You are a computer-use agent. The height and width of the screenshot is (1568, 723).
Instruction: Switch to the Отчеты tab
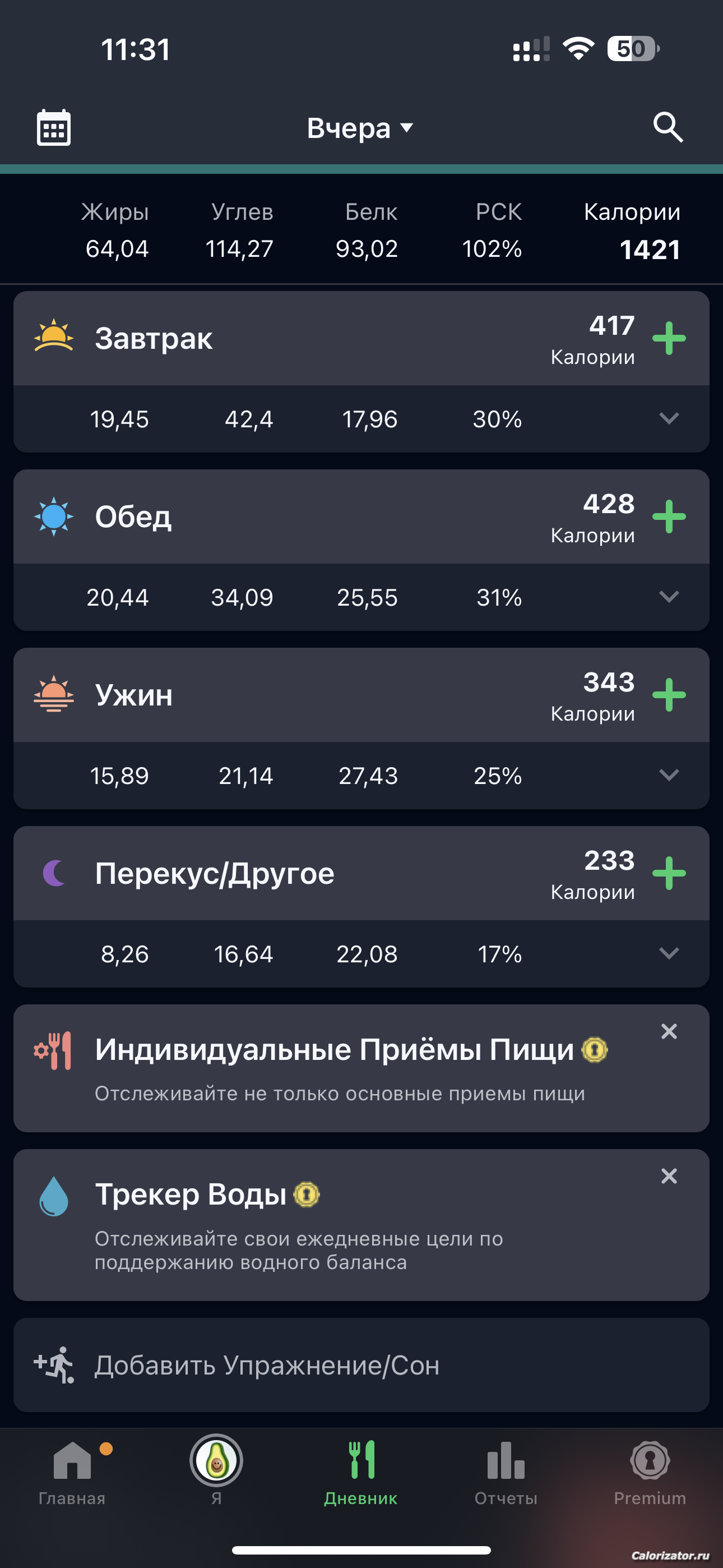click(506, 1473)
